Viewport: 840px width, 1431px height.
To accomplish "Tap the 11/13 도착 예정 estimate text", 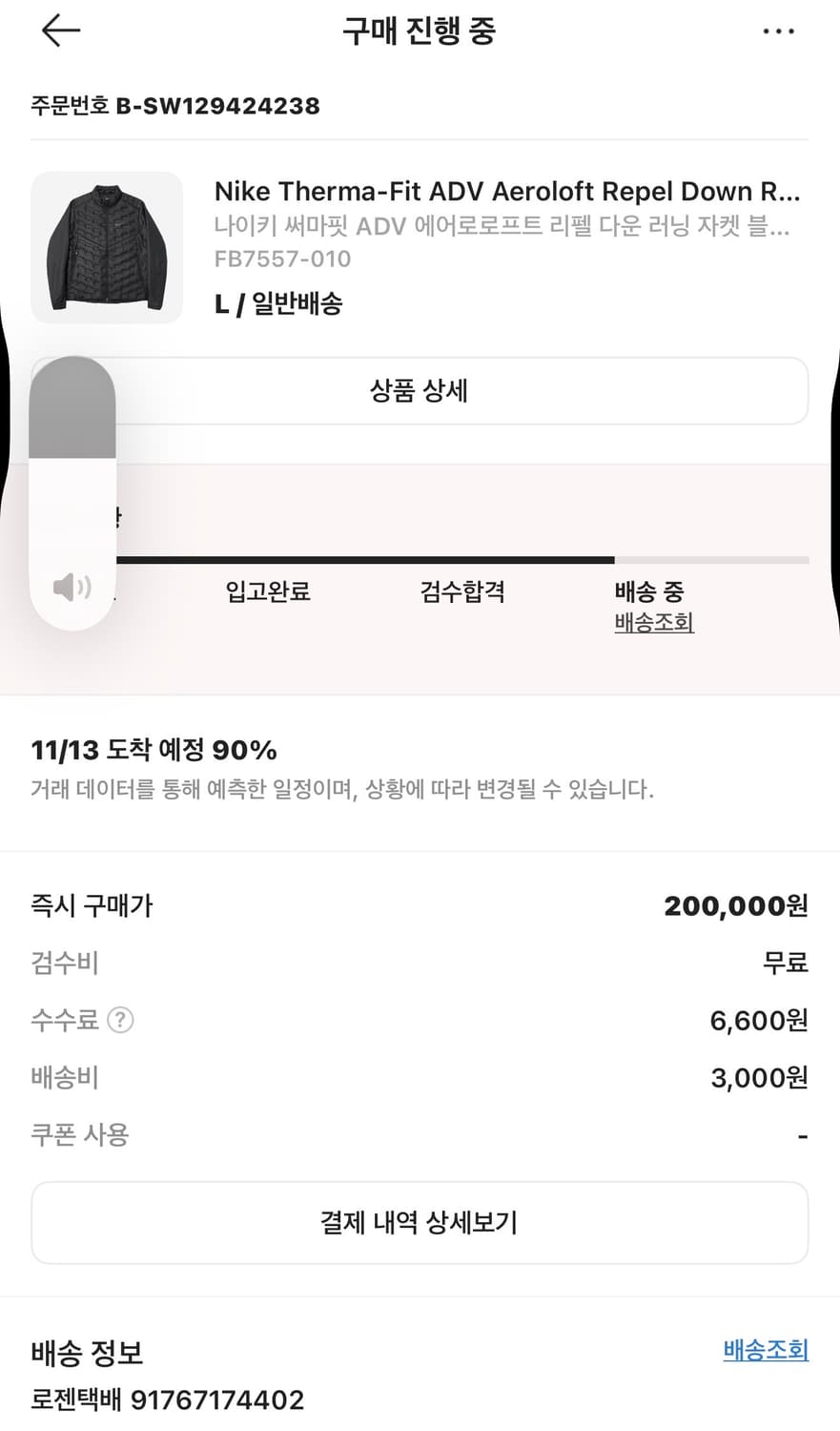I will pos(153,750).
